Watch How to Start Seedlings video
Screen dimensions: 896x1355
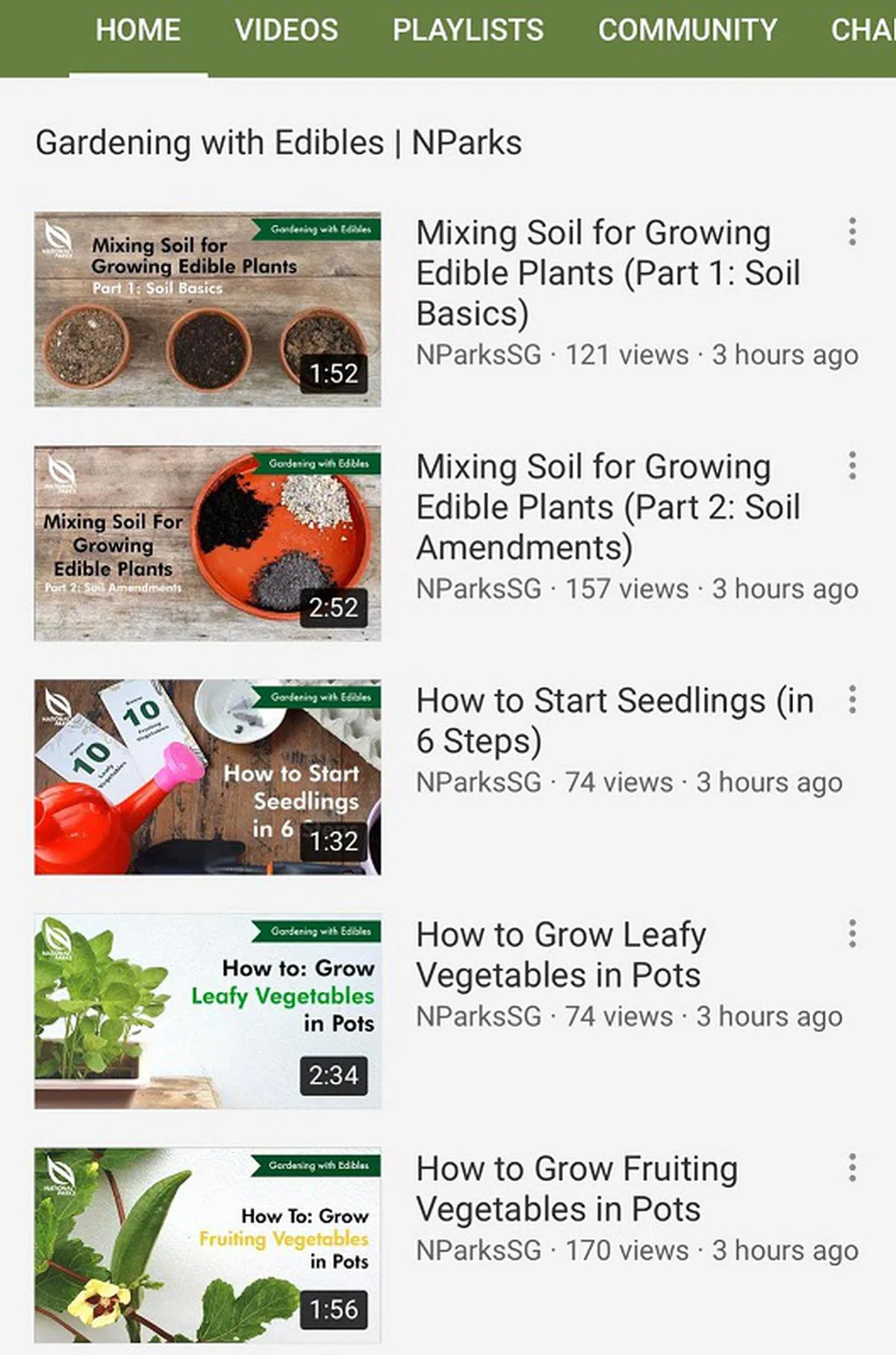click(x=208, y=777)
